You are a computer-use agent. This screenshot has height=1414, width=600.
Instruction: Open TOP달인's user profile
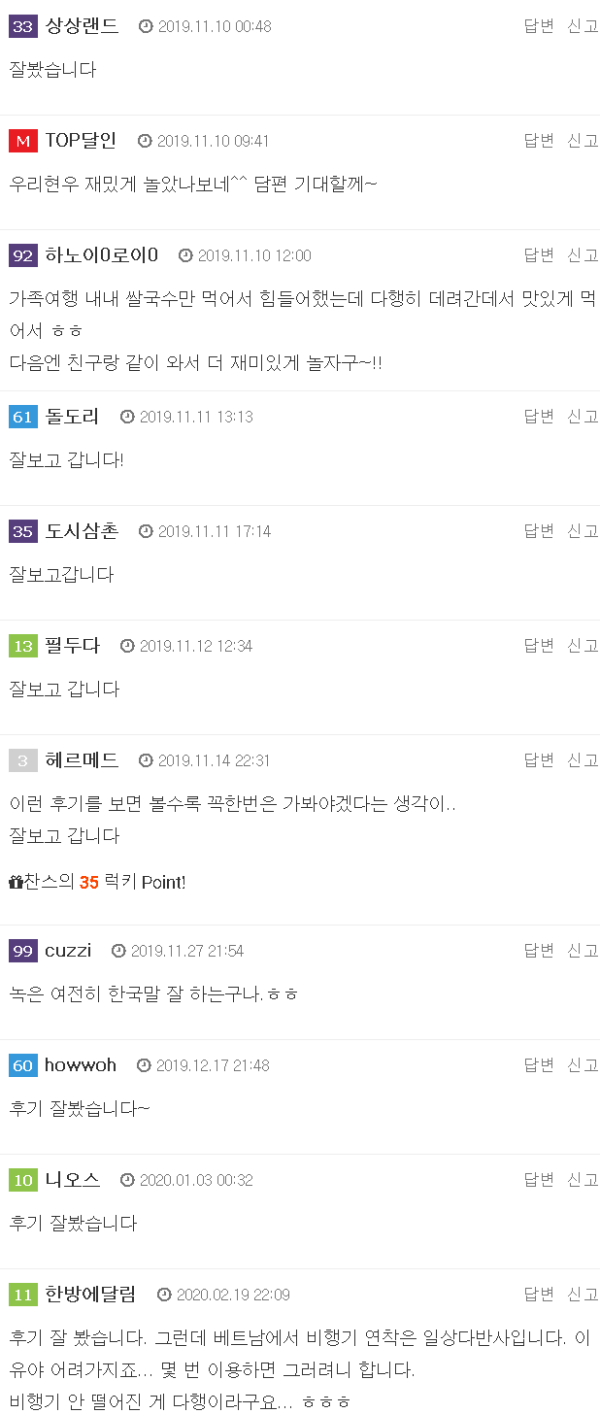pyautogui.click(x=80, y=141)
